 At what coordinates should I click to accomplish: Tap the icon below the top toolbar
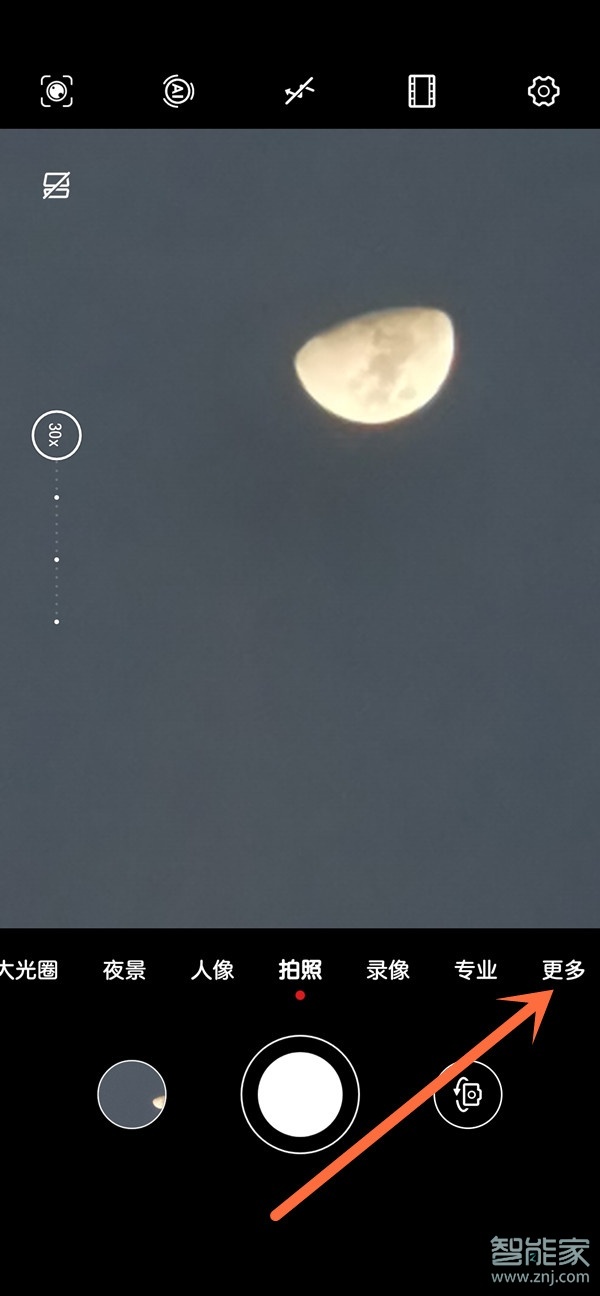(57, 185)
